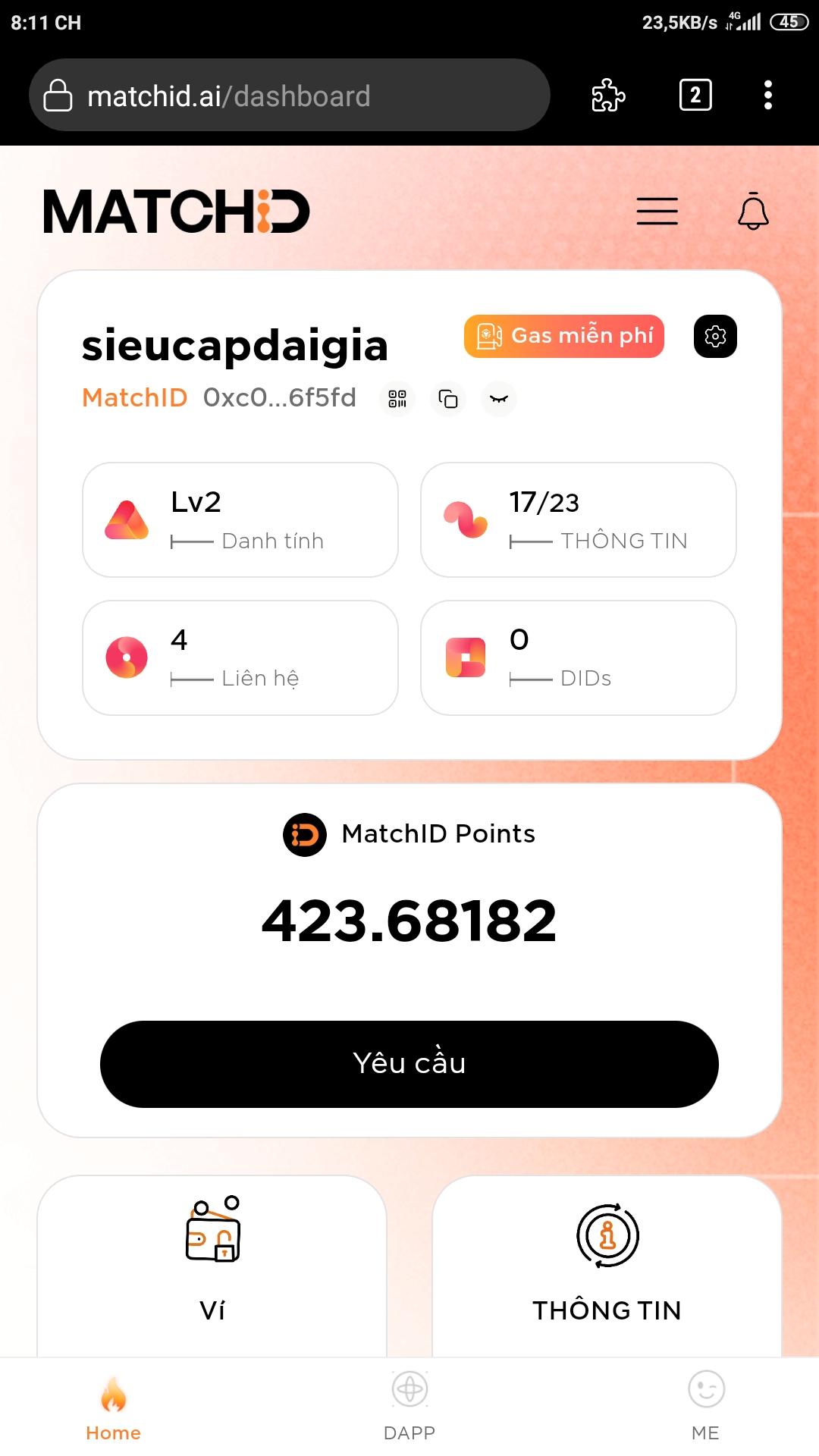Tap the Gas miễn phí badge

point(564,336)
